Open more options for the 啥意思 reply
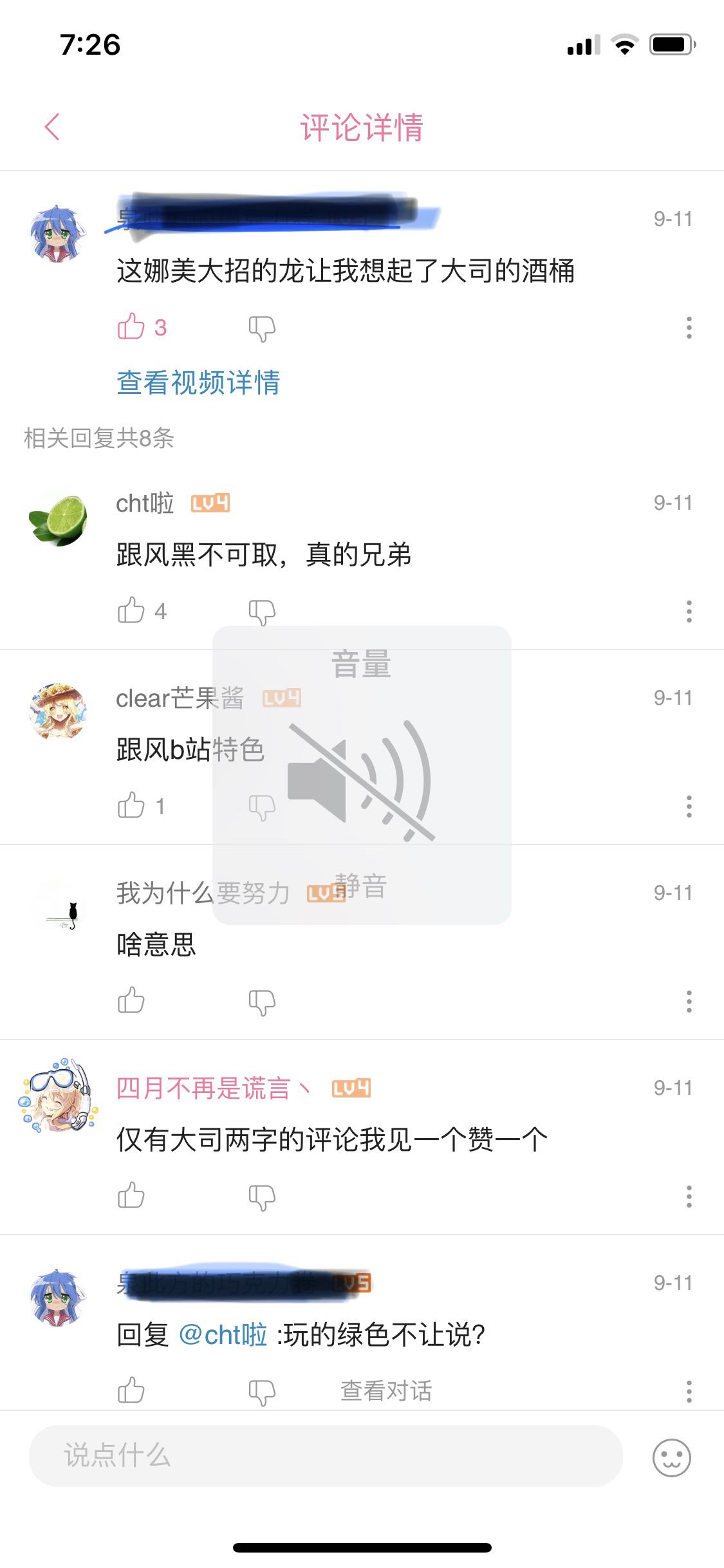 click(689, 1001)
